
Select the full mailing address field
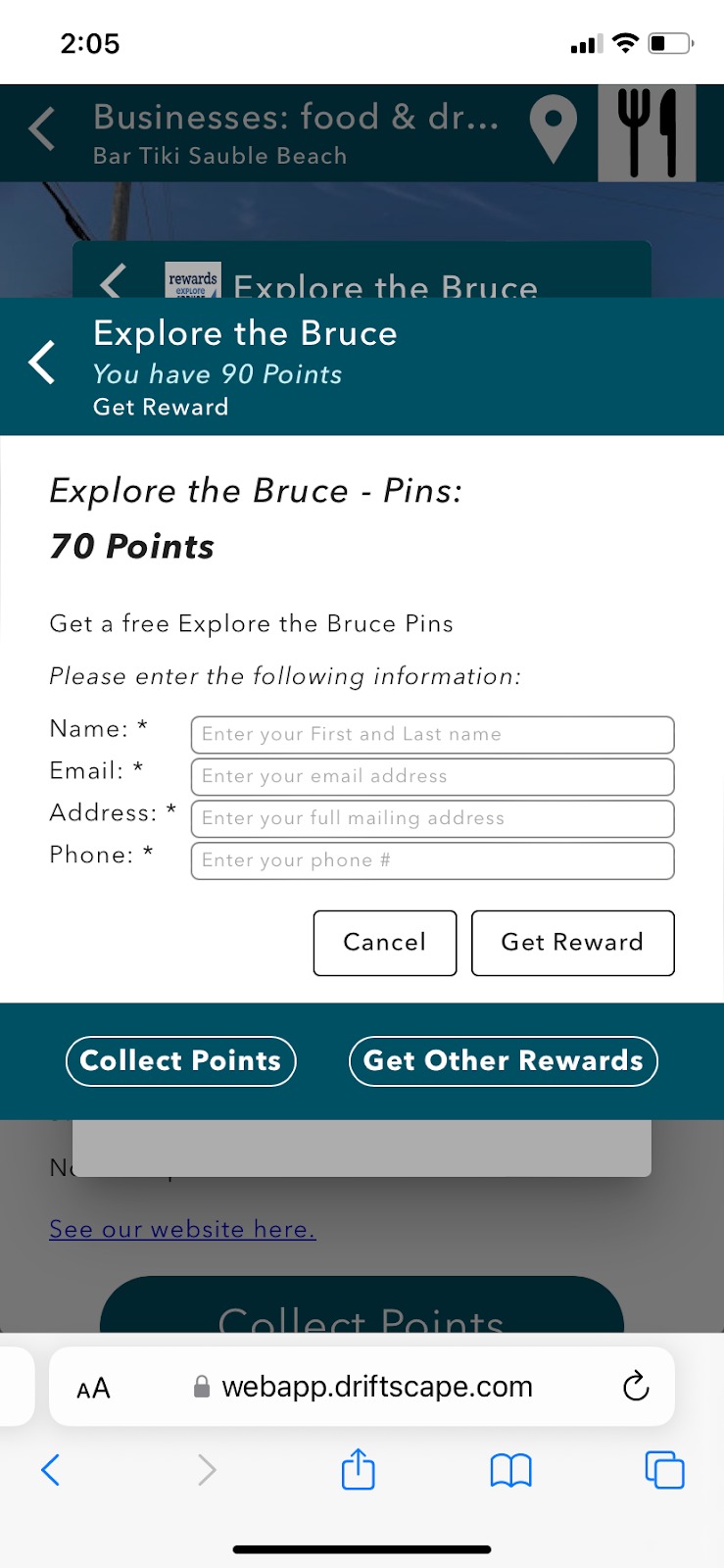[x=432, y=818]
